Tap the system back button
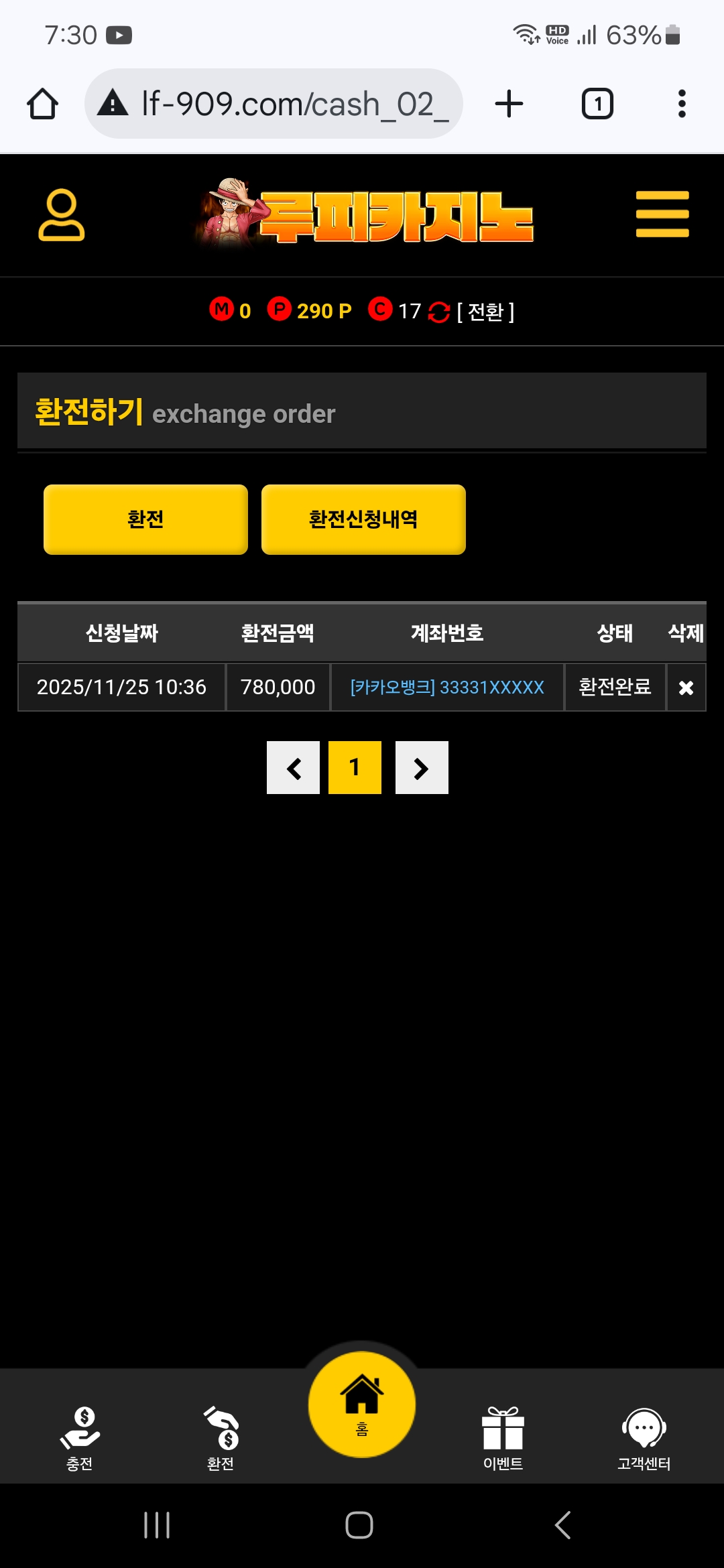724x1568 pixels. pyautogui.click(x=563, y=1525)
